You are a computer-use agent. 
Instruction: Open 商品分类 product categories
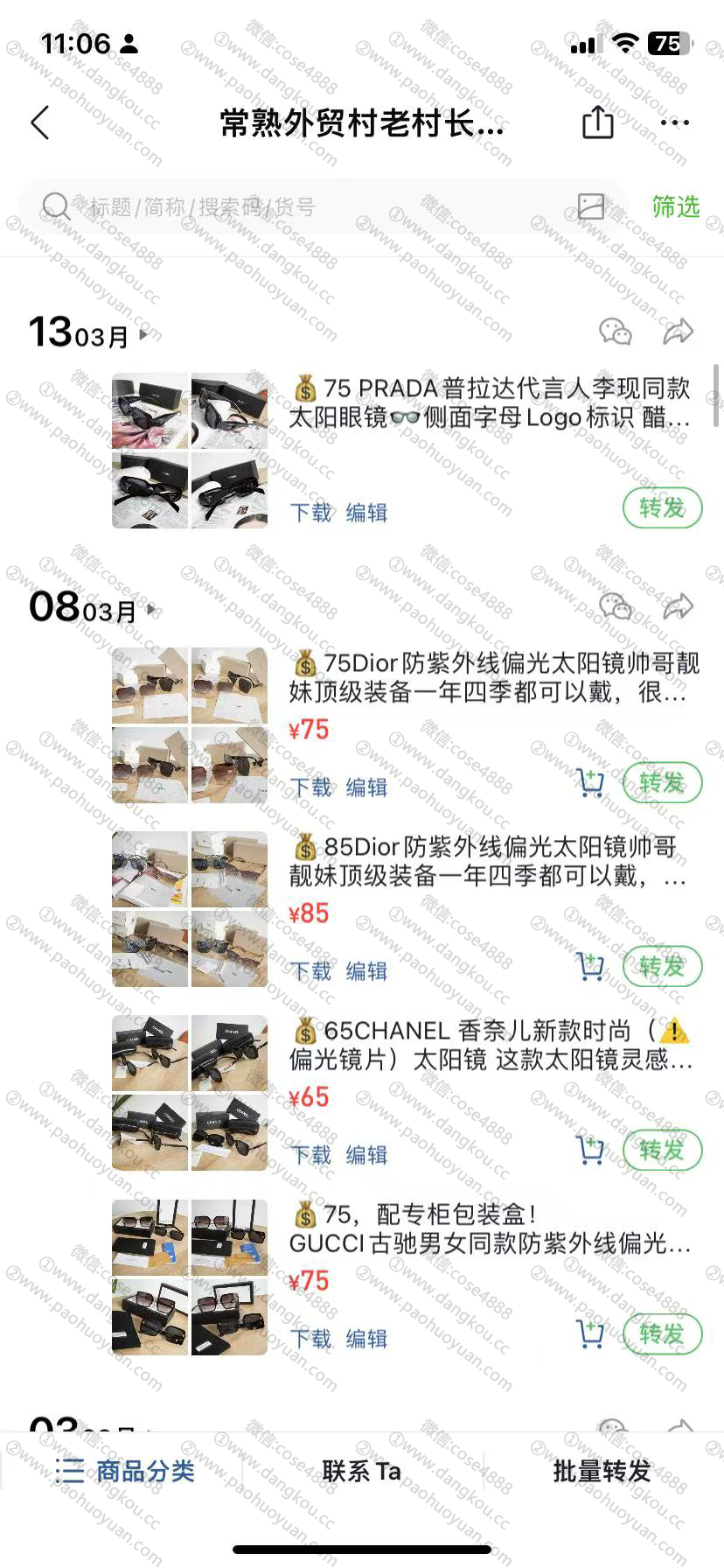click(x=125, y=1472)
